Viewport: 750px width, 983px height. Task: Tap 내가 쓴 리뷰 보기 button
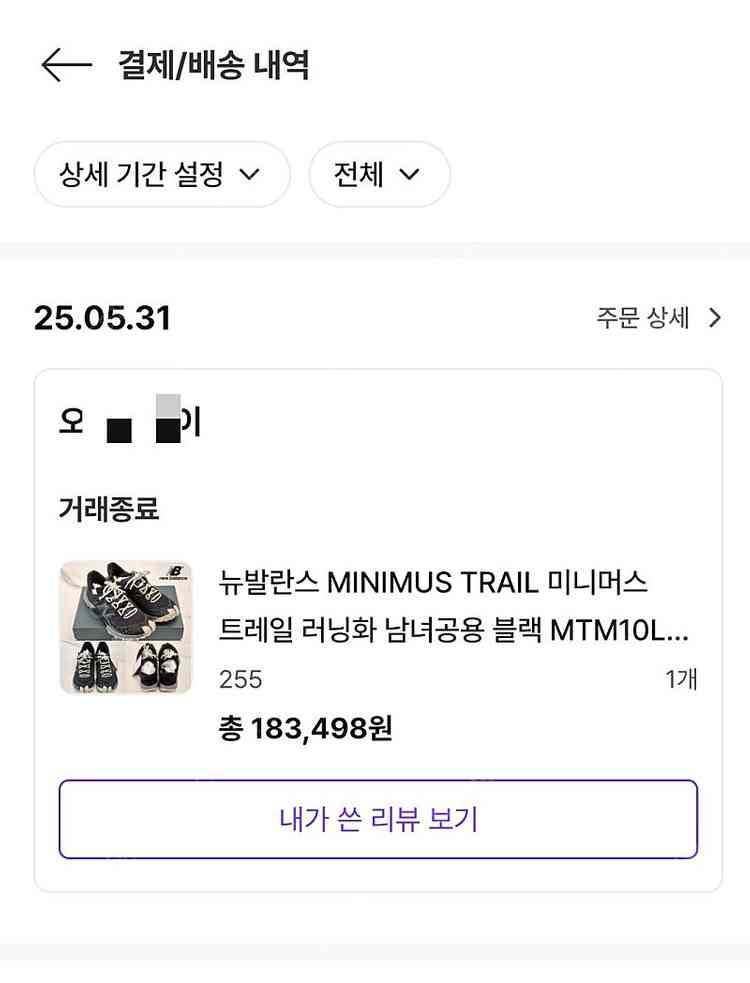click(376, 819)
